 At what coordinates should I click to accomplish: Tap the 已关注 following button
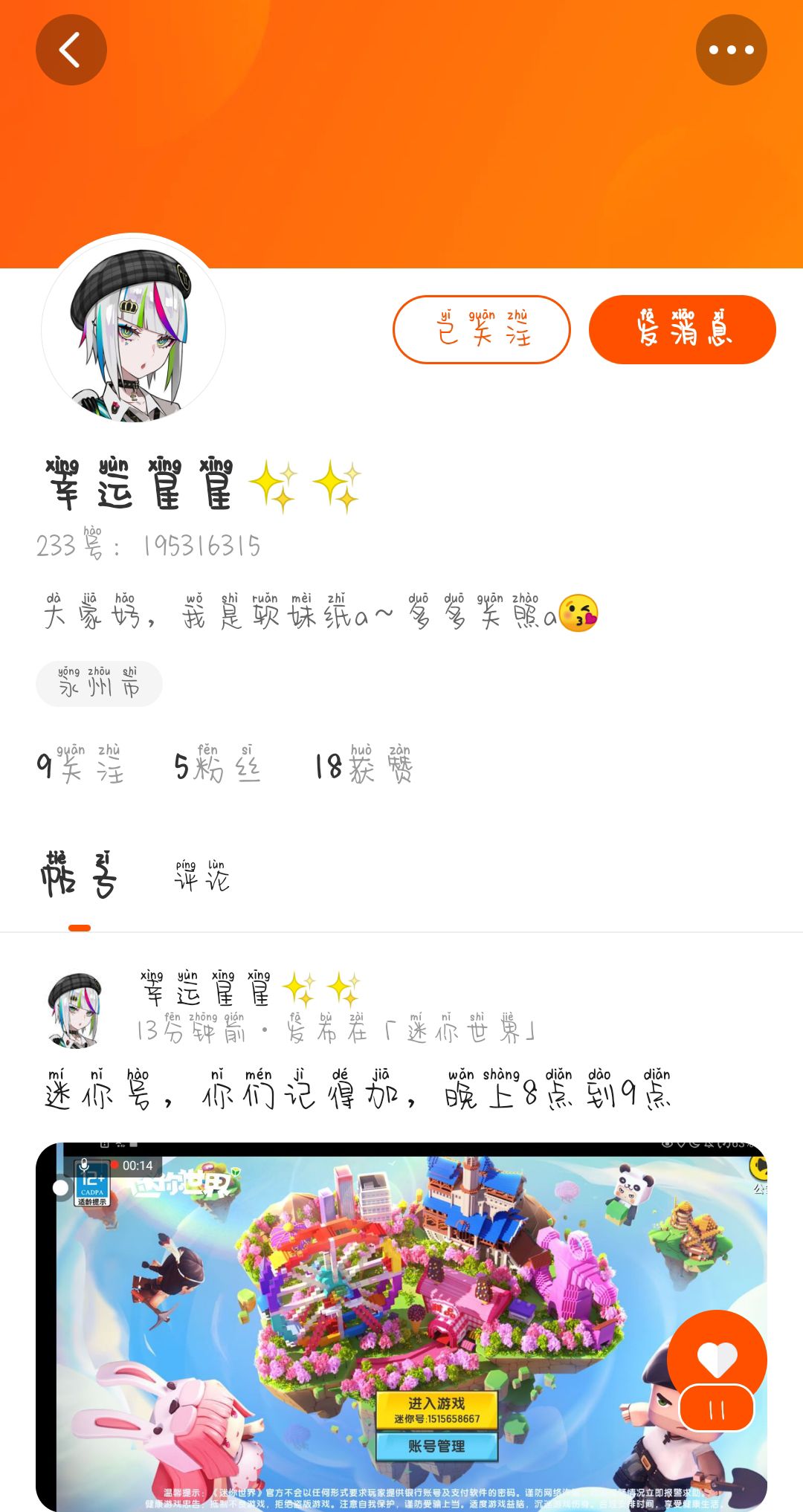coord(482,329)
